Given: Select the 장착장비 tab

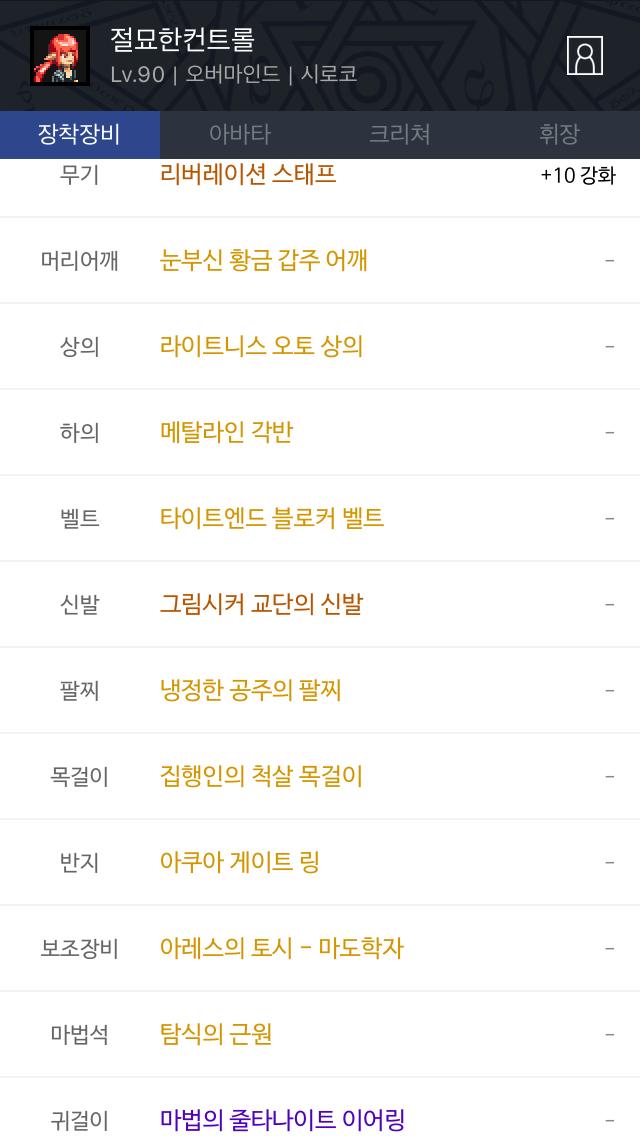Looking at the screenshot, I should coord(79,135).
